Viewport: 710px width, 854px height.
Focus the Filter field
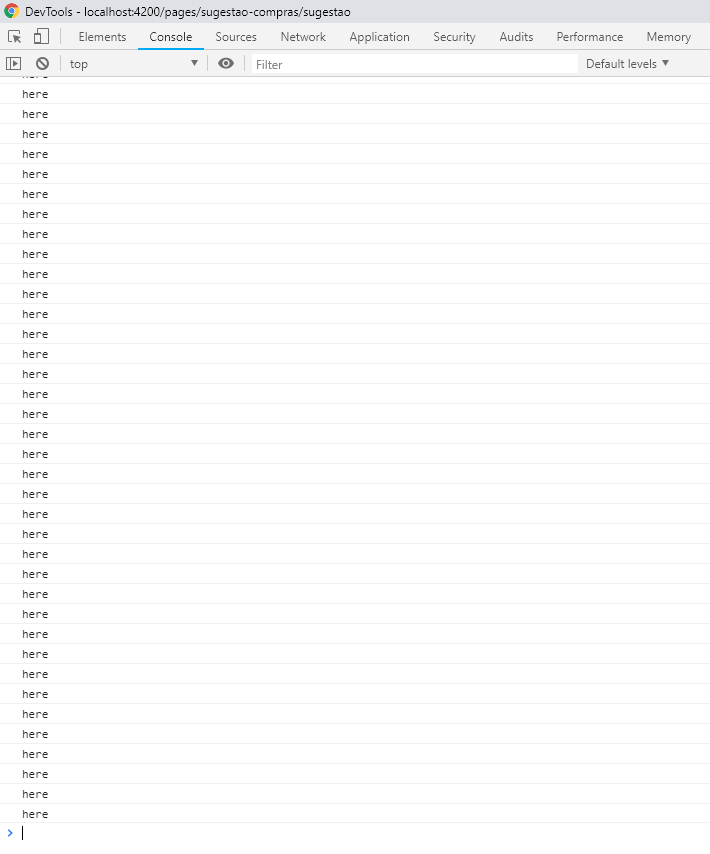click(x=412, y=64)
